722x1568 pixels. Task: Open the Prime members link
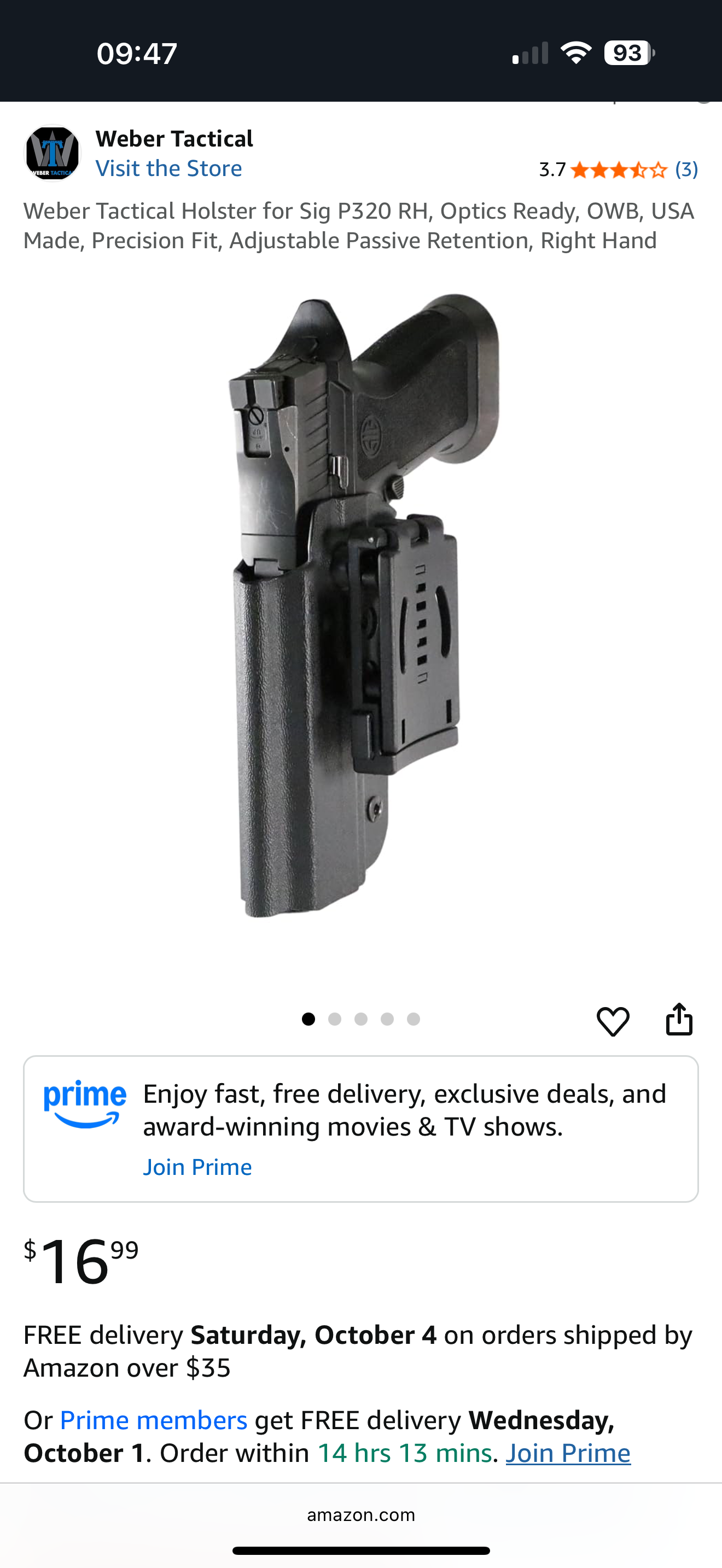(x=153, y=1420)
